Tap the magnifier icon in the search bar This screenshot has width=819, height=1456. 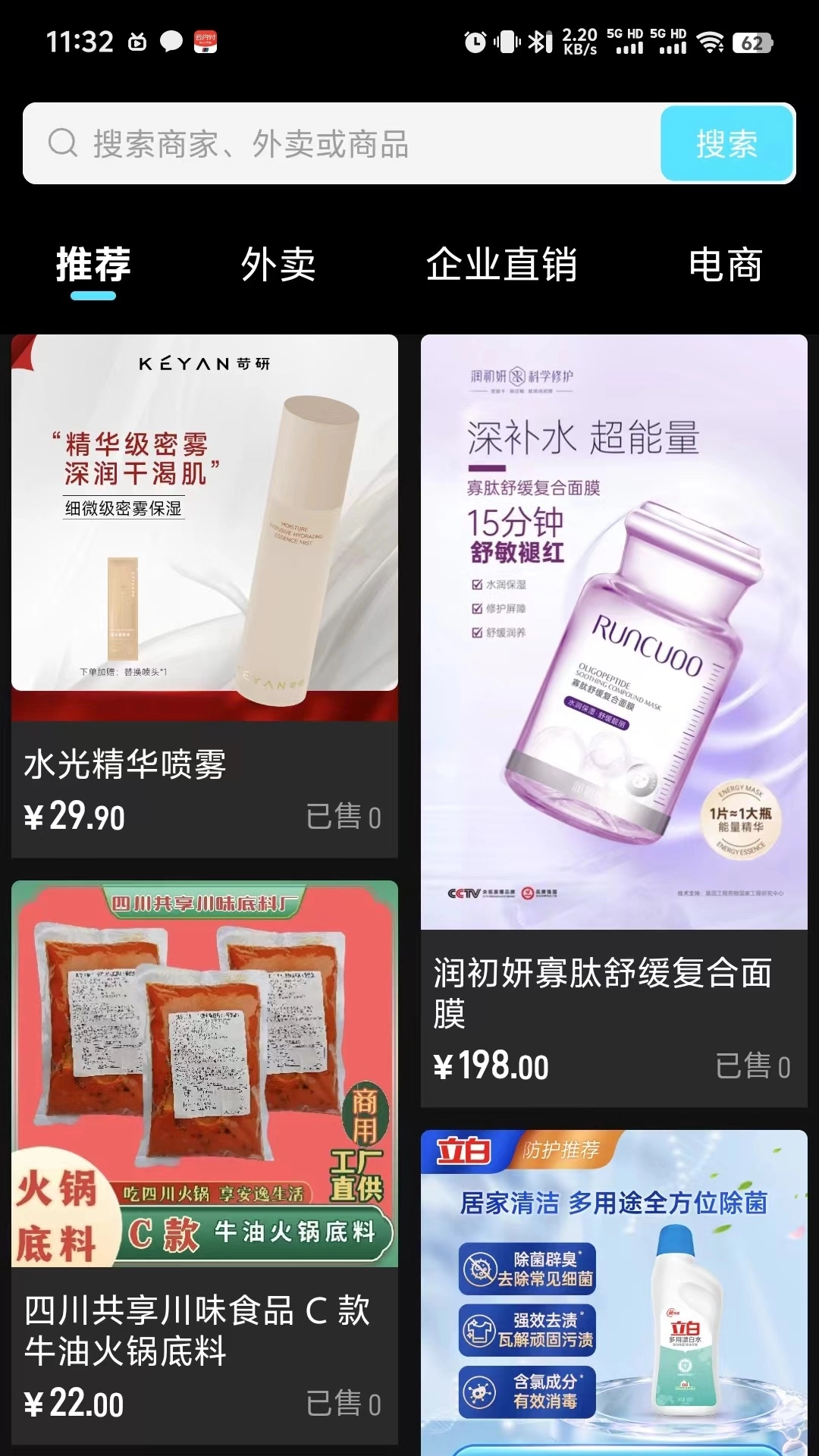pos(63,143)
